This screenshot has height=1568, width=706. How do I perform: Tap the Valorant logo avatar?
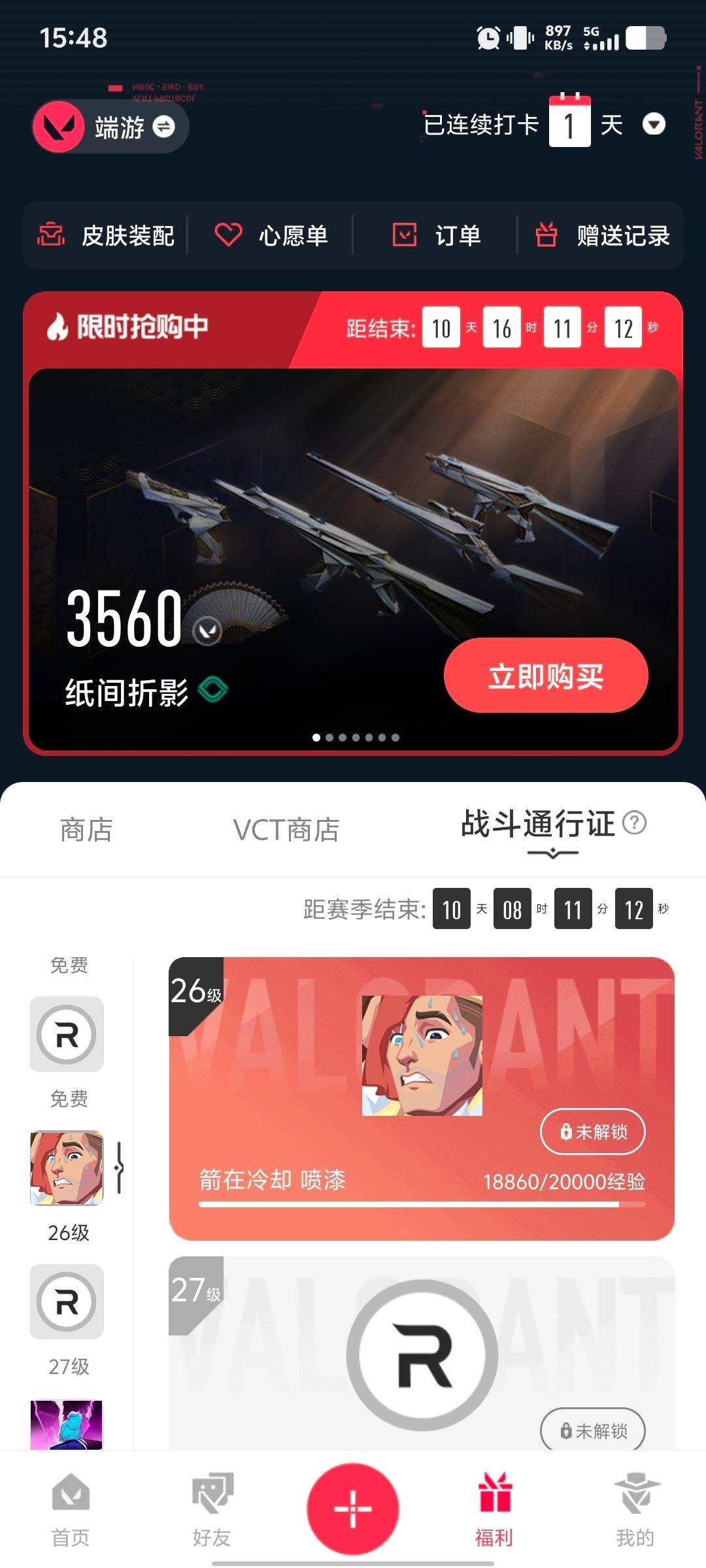(x=60, y=126)
